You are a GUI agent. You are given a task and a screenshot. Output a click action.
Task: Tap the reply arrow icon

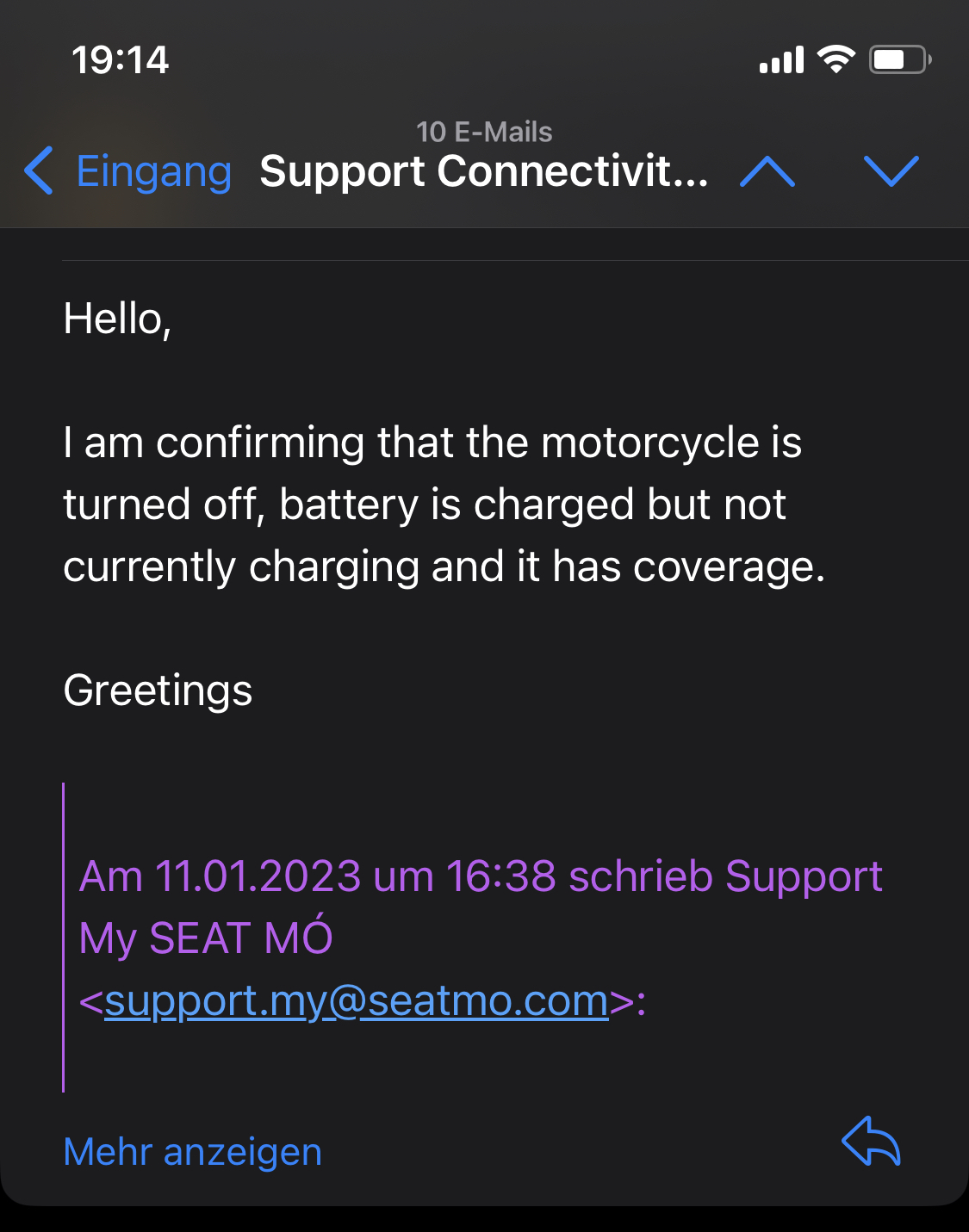point(871,1142)
